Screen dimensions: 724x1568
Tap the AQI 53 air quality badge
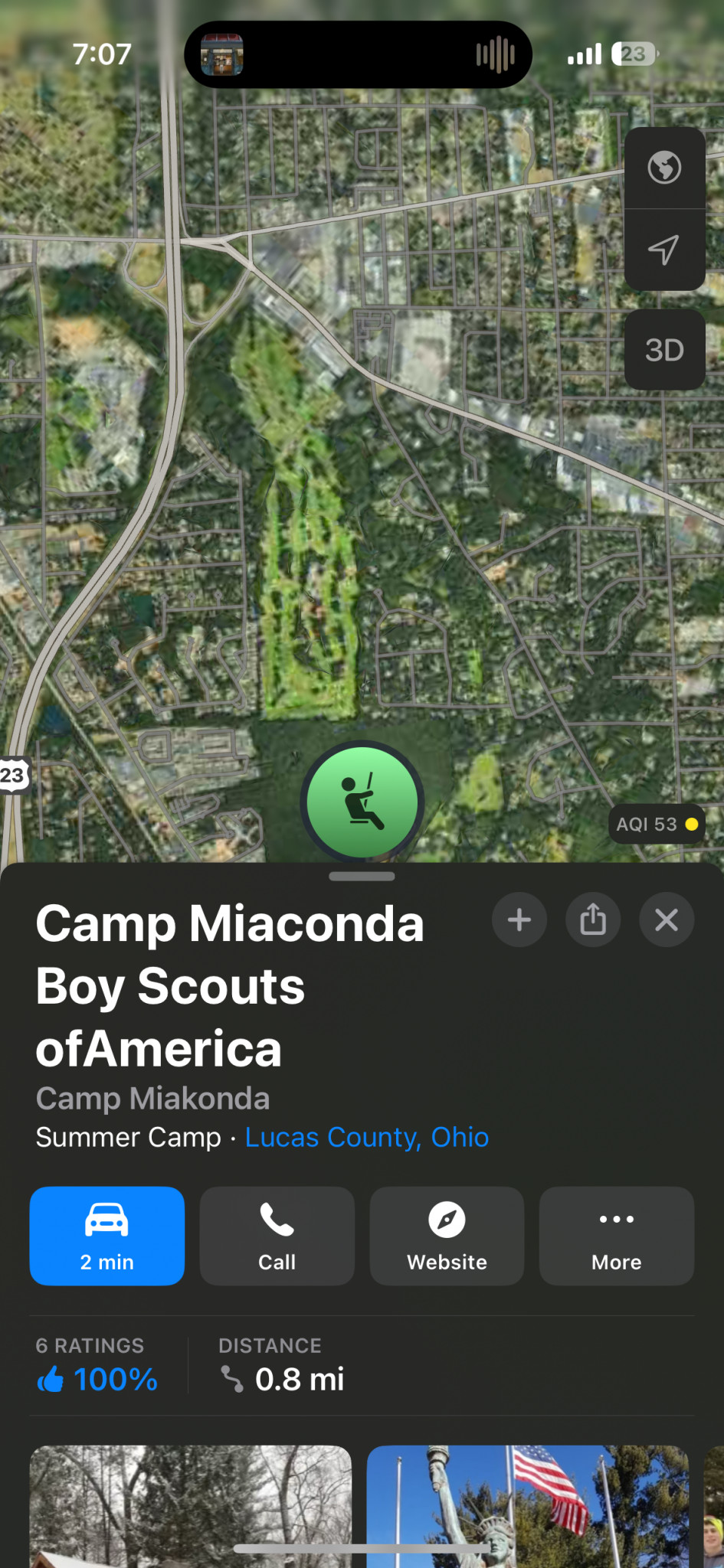[657, 825]
